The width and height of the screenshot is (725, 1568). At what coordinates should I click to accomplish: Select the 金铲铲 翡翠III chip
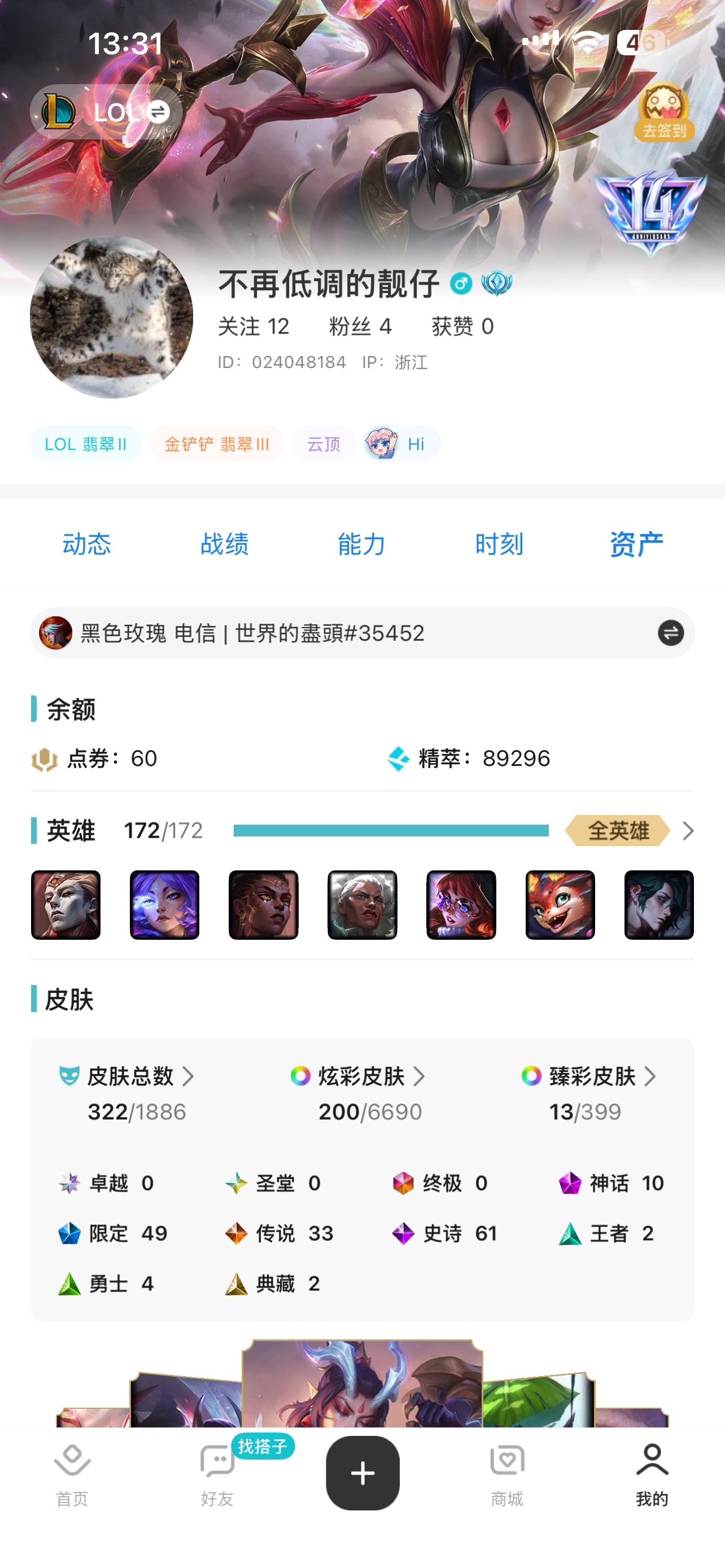[217, 444]
